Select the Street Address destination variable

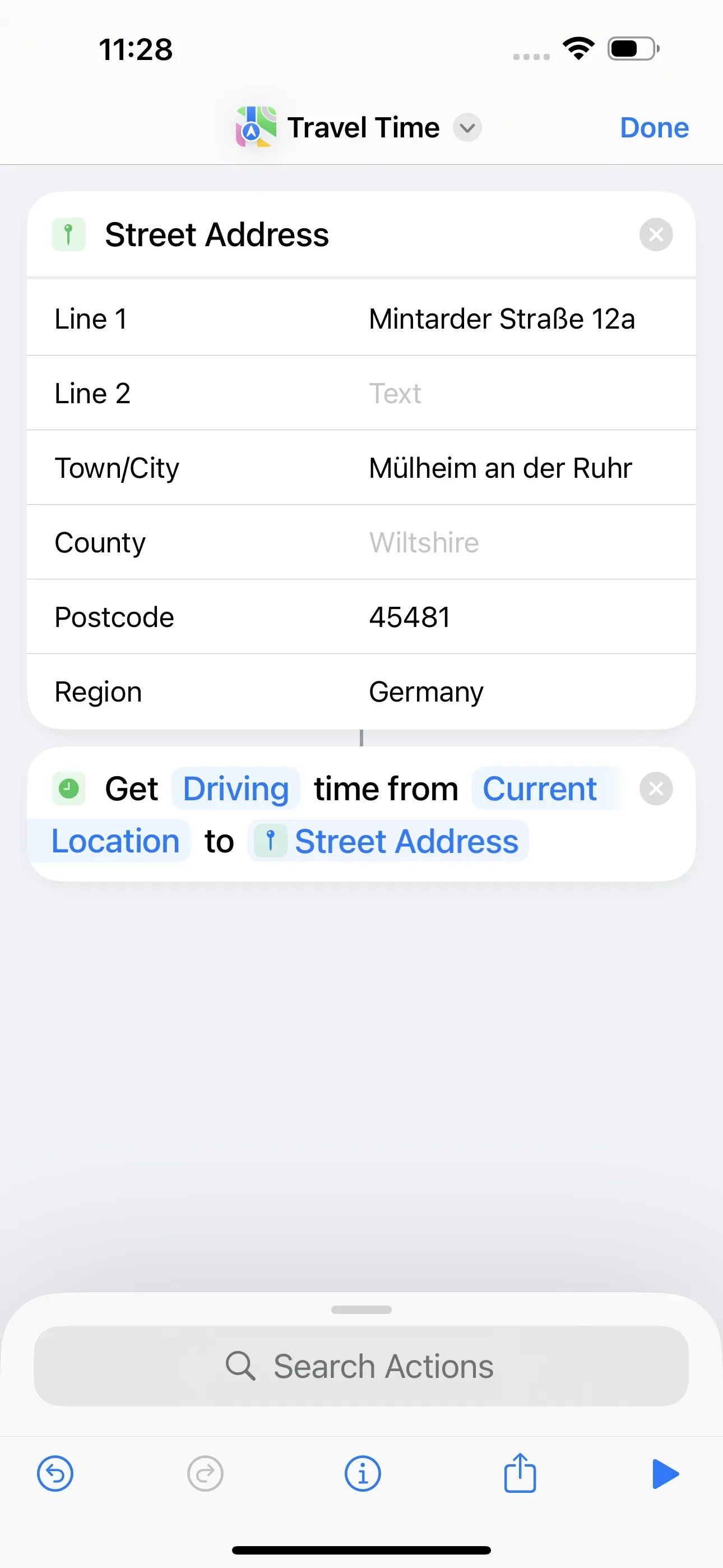[x=405, y=841]
